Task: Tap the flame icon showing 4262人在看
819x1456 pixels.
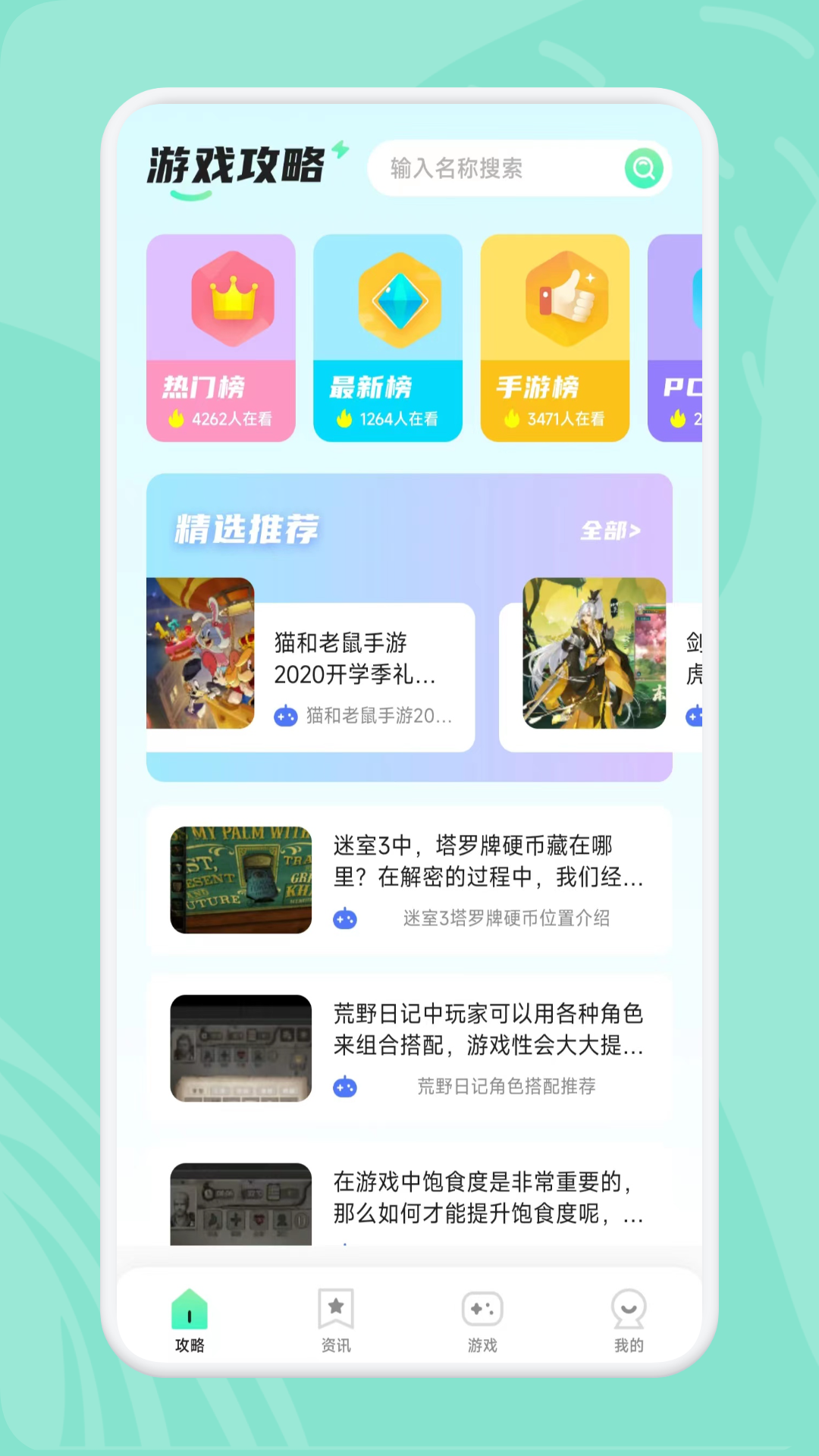Action: [x=177, y=418]
